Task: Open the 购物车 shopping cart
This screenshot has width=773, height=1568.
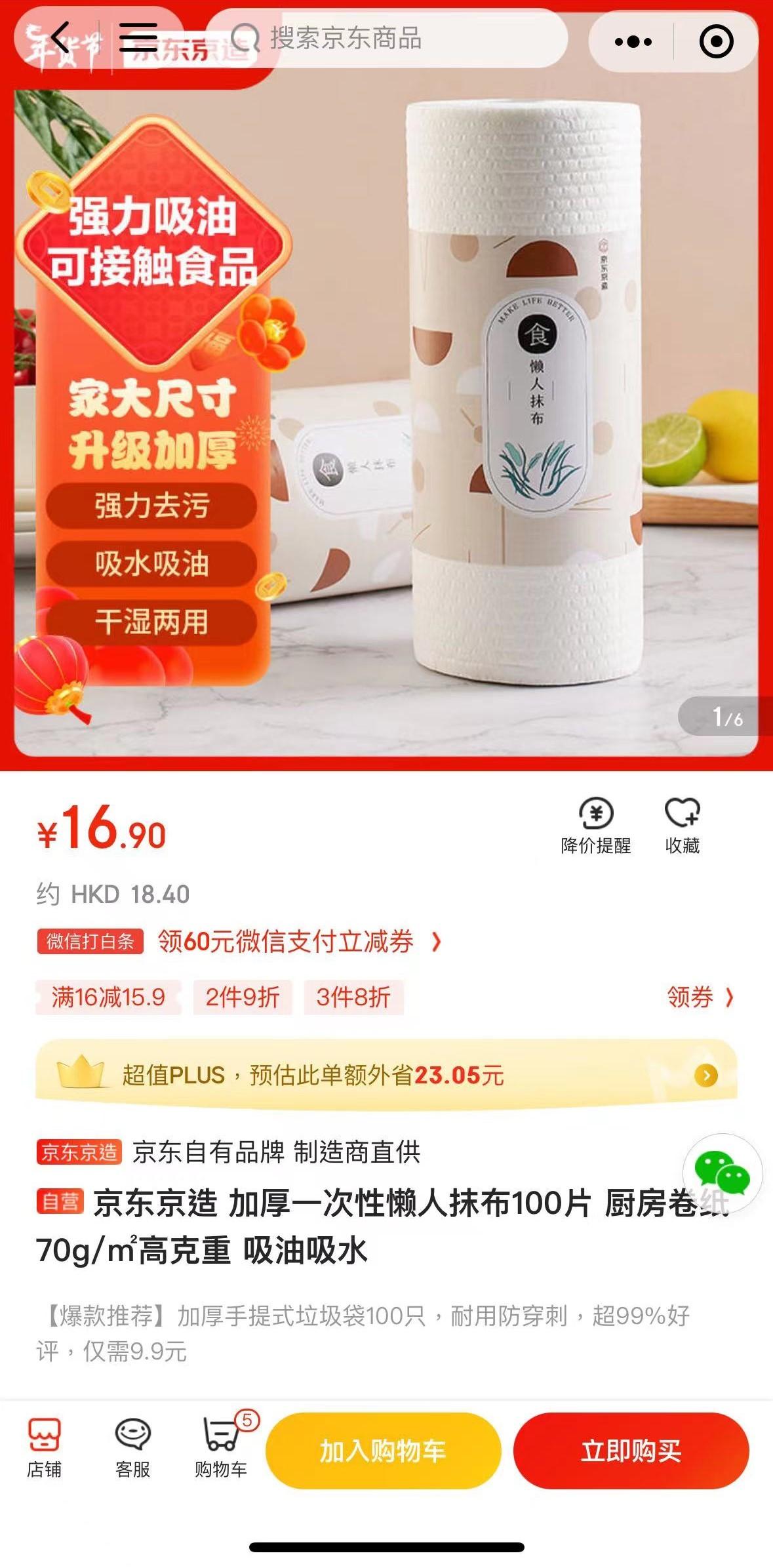Action: pos(221,1448)
